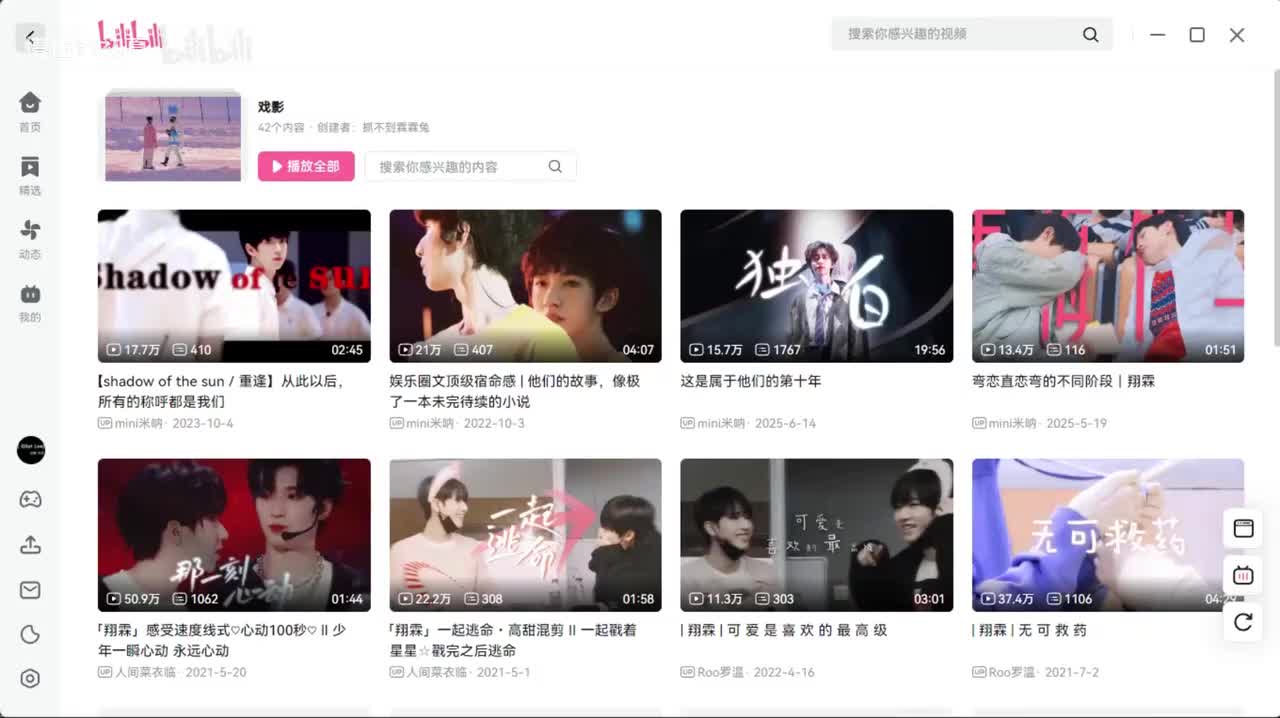Switch to the 精选 tab
This screenshot has width=1280, height=718.
pos(30,175)
